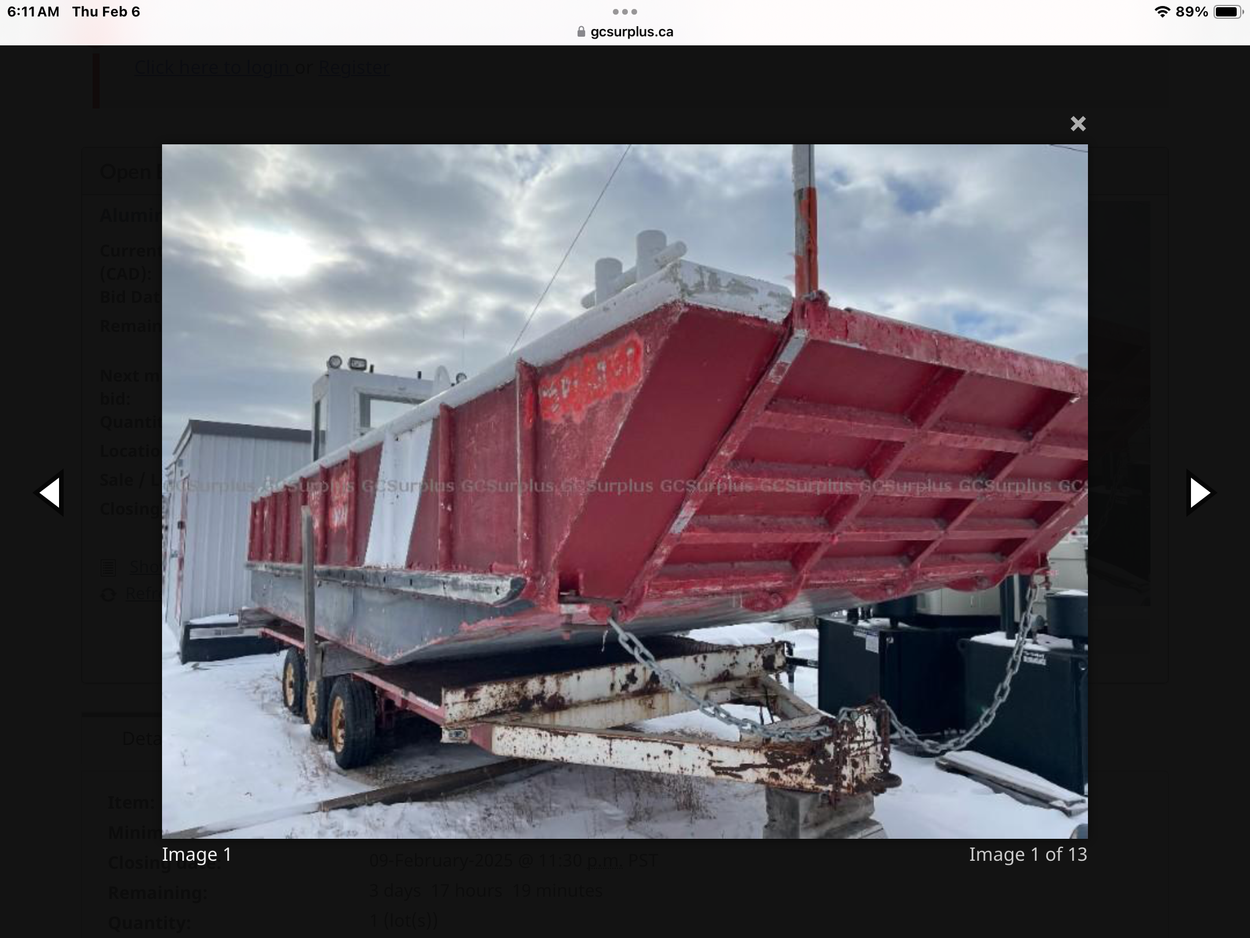Viewport: 1250px width, 938px height.
Task: Close the image lightbox
Action: point(1077,124)
